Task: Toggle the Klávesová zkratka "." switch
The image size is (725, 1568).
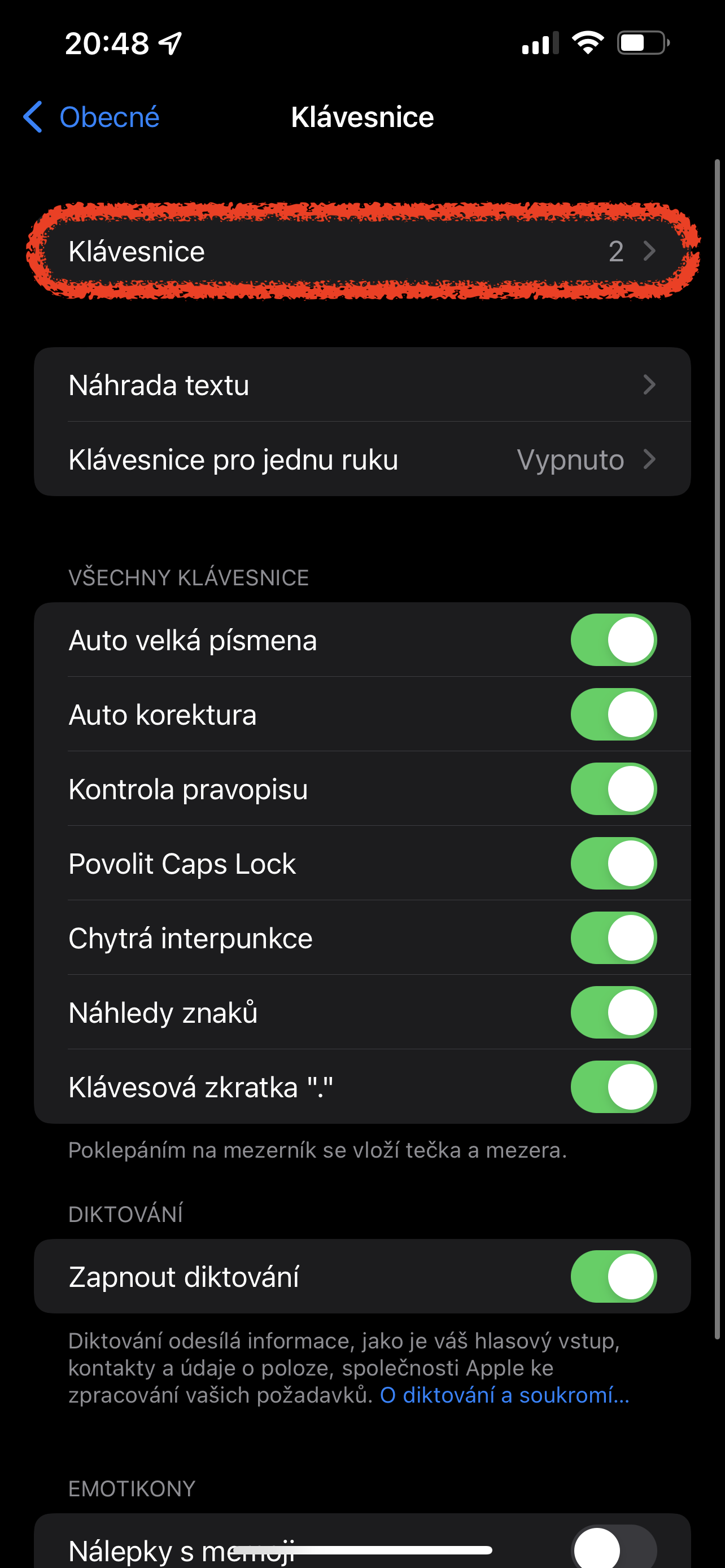Action: (x=613, y=1087)
